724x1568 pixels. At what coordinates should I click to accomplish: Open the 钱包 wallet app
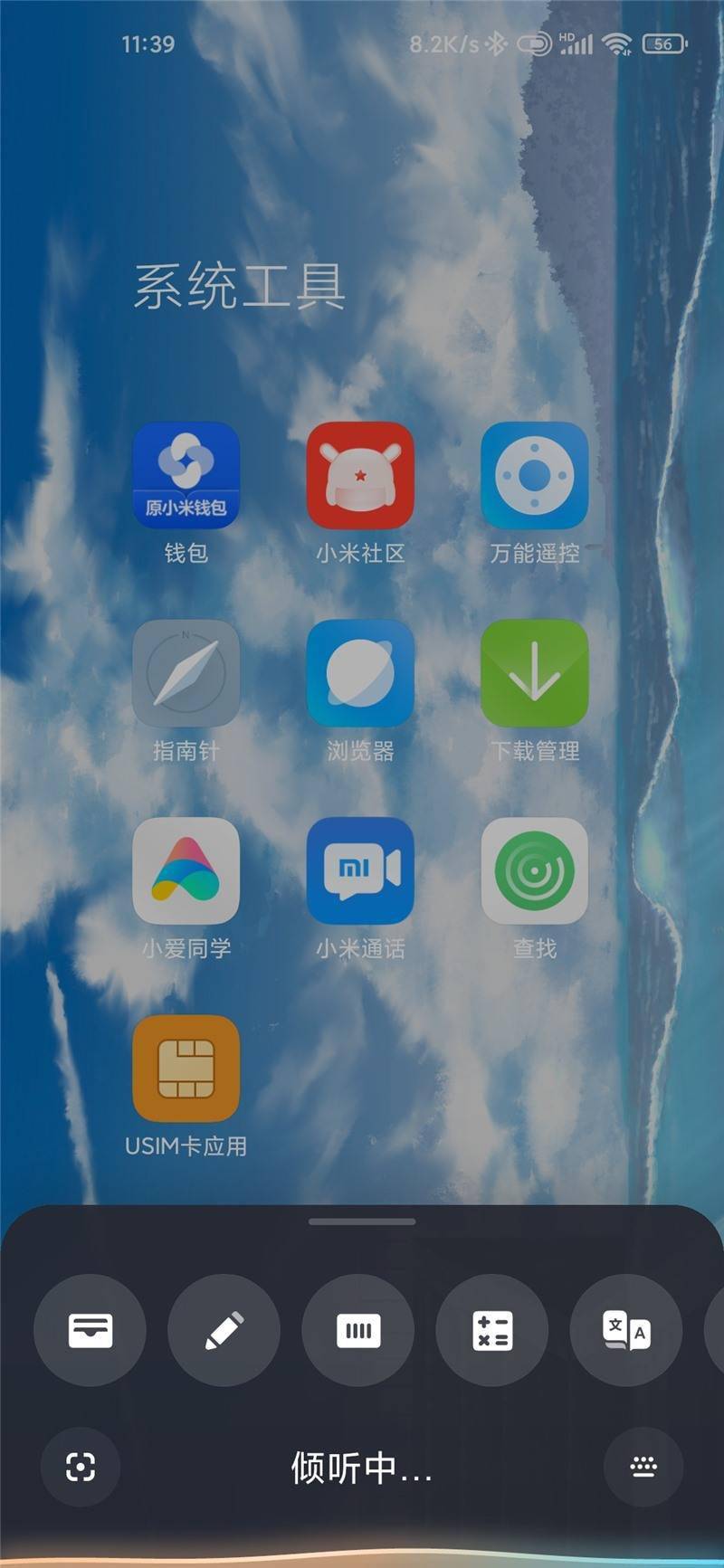[186, 476]
